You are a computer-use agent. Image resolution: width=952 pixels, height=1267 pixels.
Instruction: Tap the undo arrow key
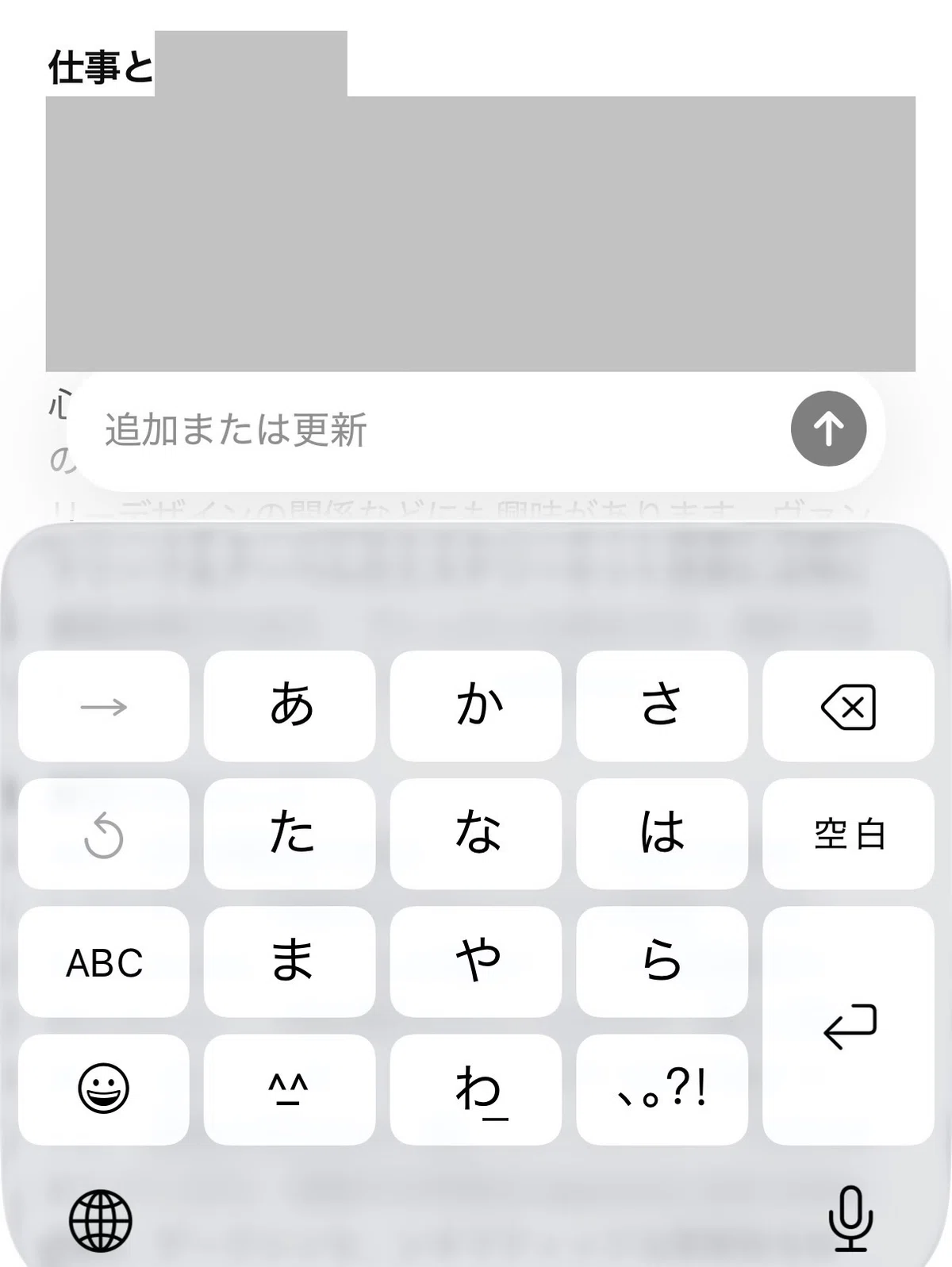[x=104, y=834]
